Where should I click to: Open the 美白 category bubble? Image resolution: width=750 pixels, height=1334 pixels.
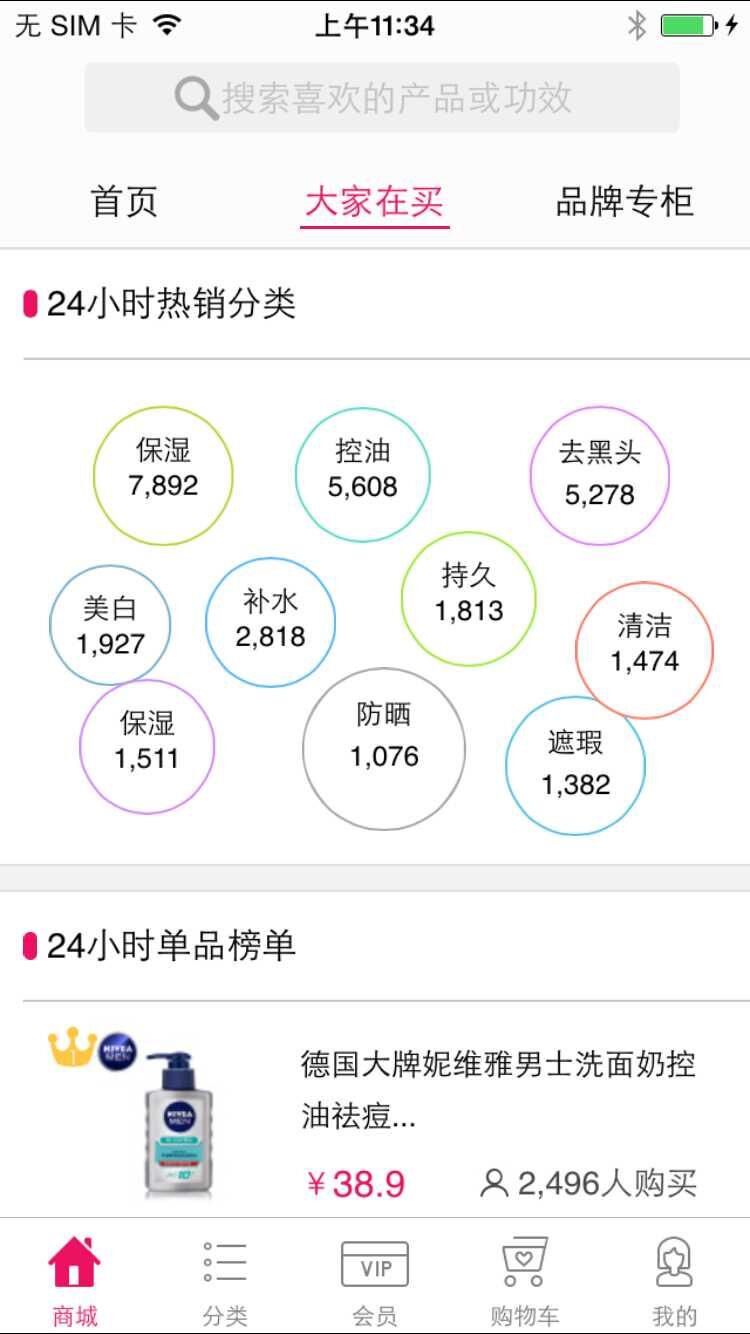(x=110, y=625)
